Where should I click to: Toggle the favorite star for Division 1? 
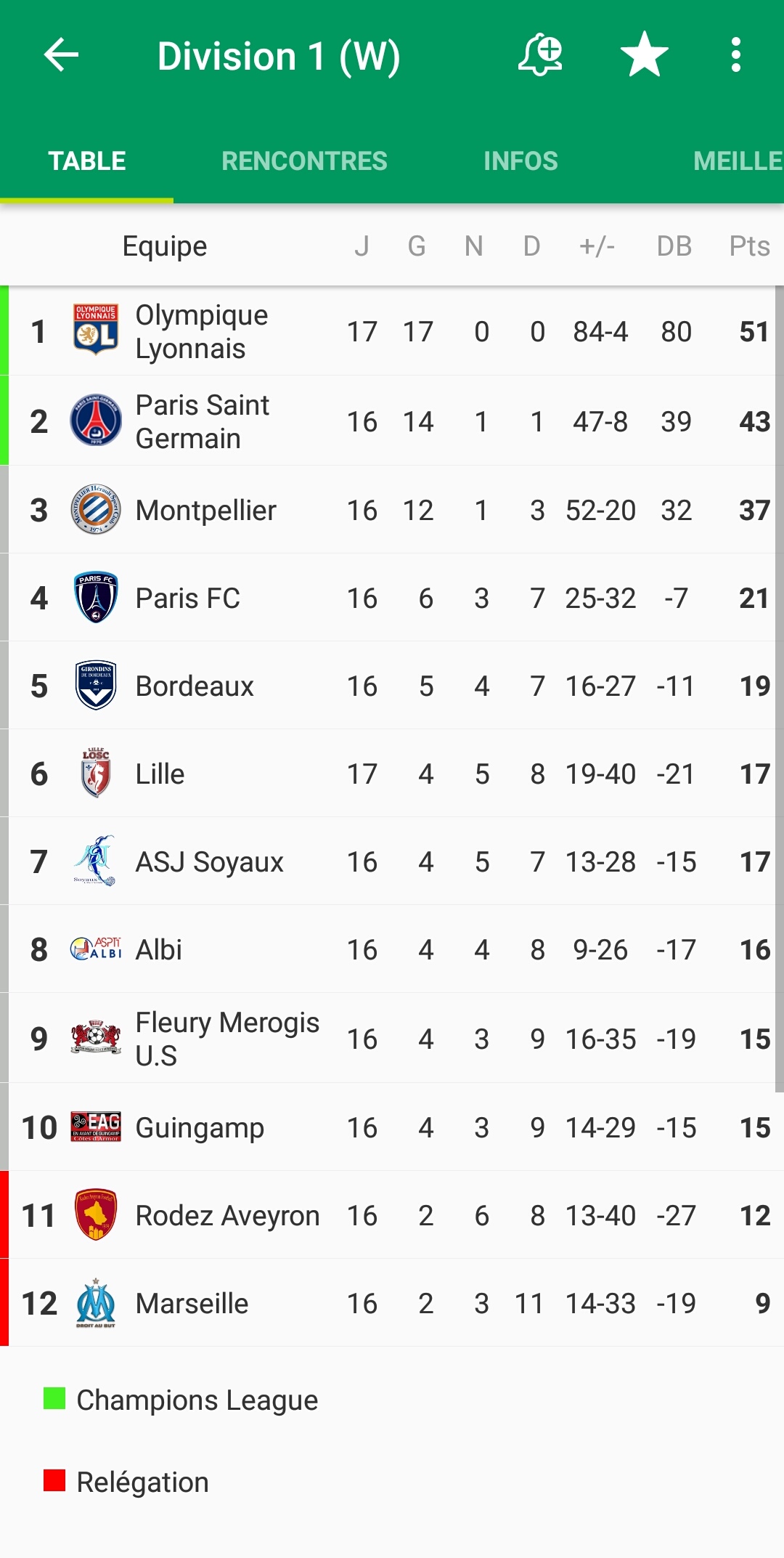coord(644,55)
